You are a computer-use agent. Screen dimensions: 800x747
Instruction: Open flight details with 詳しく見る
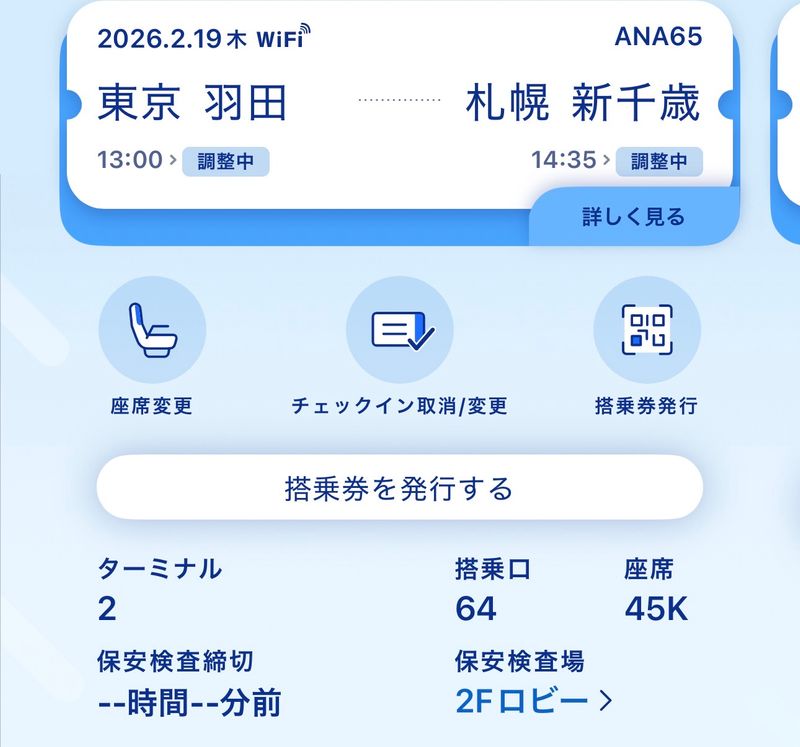[633, 216]
